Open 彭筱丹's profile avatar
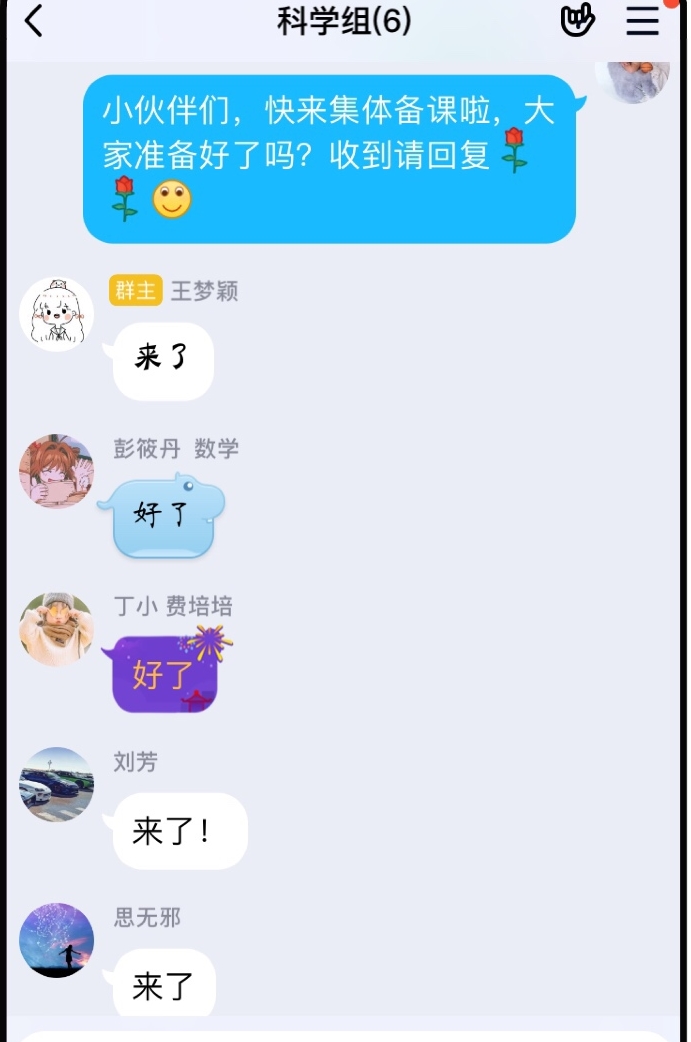Viewport: 691px width, 1042px height. point(57,471)
